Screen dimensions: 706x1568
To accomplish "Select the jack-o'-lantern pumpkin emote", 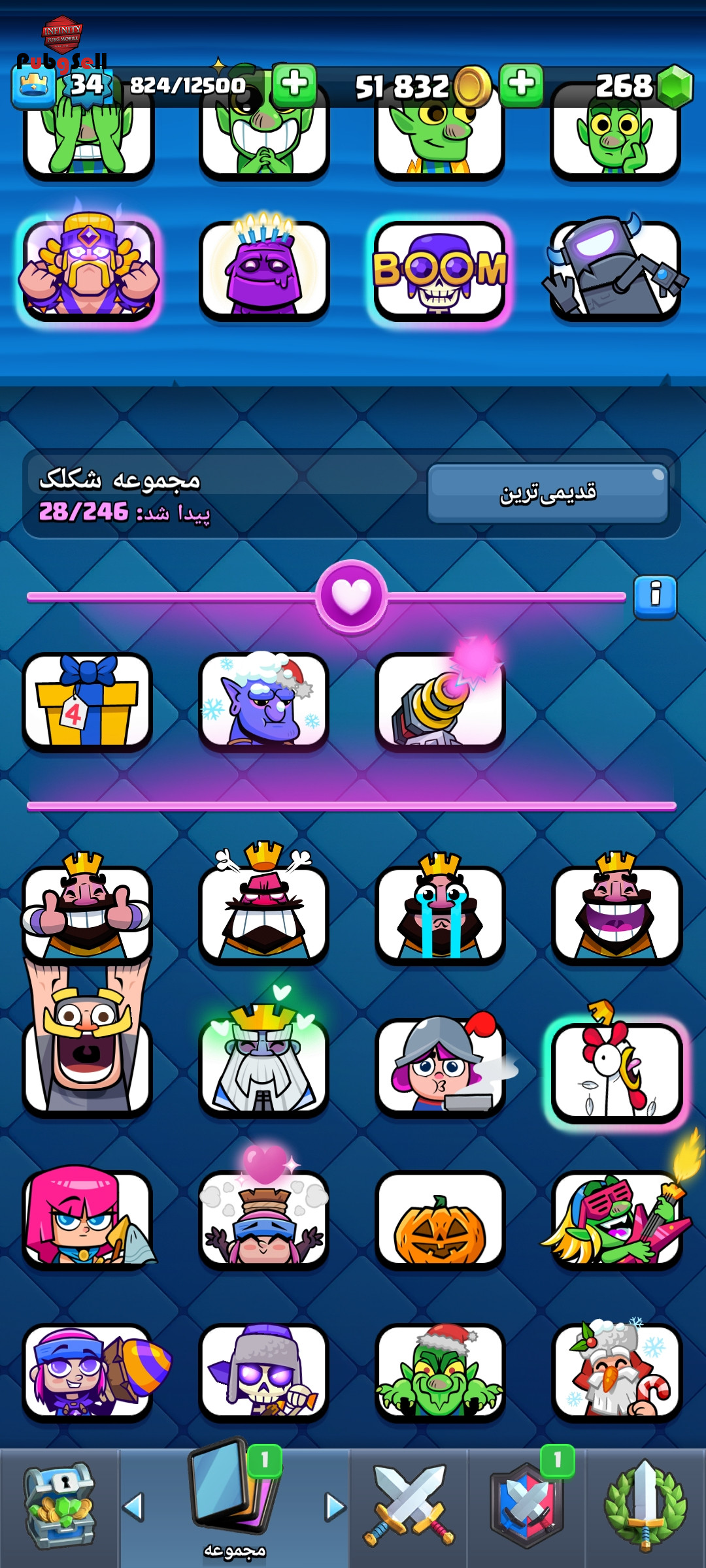I will [440, 1220].
